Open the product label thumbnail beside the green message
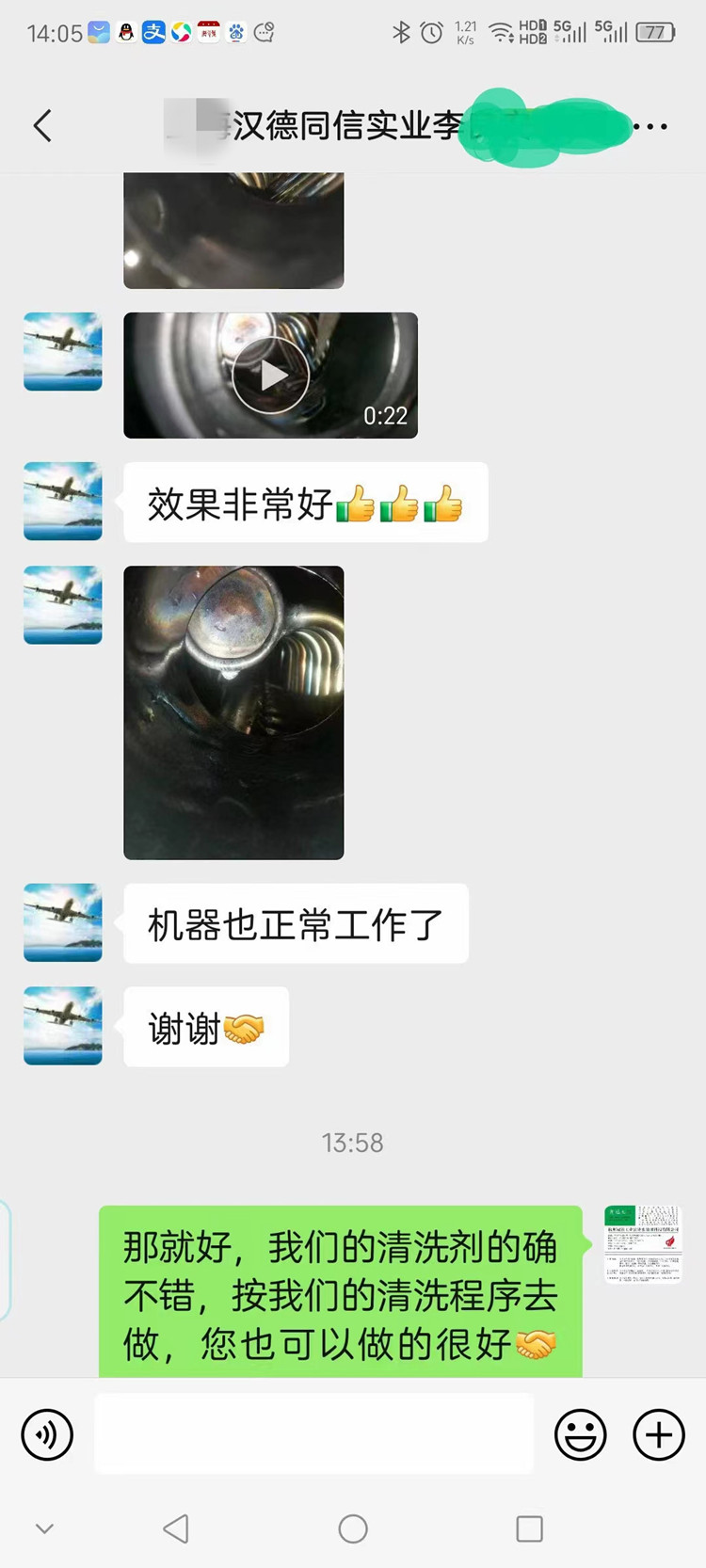The width and height of the screenshot is (706, 1568). pyautogui.click(x=643, y=1242)
